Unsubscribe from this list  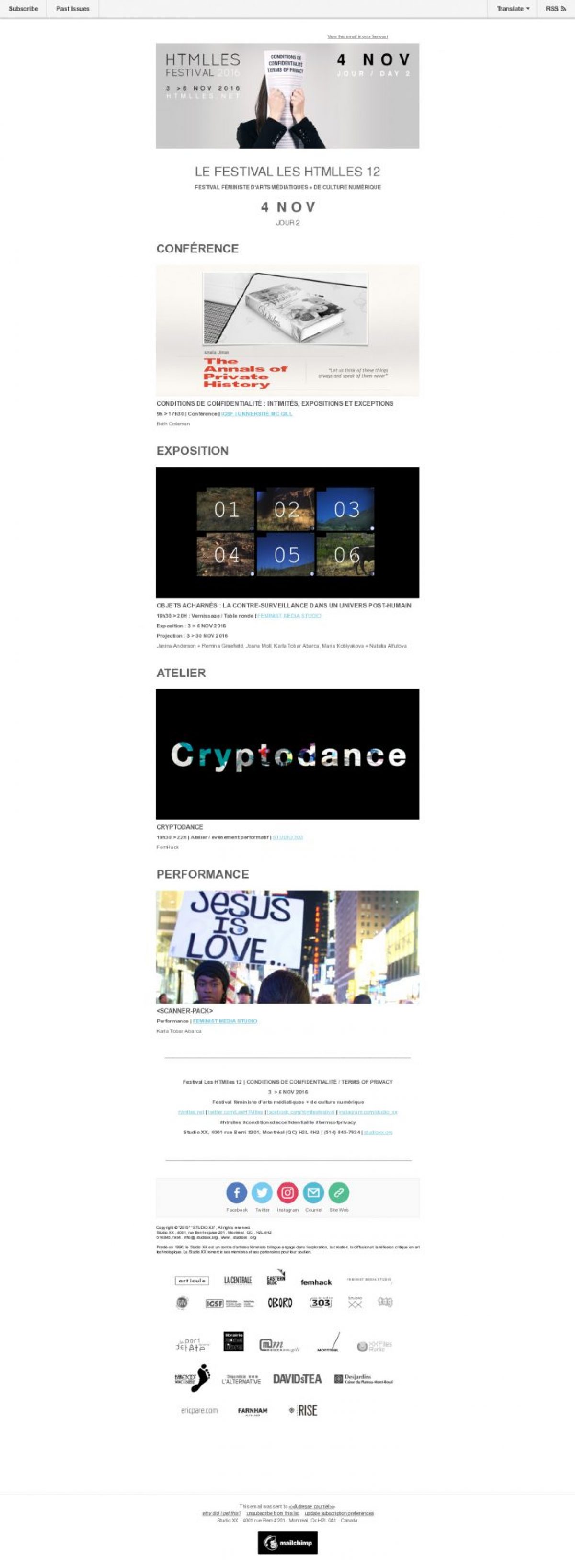pyautogui.click(x=273, y=1512)
